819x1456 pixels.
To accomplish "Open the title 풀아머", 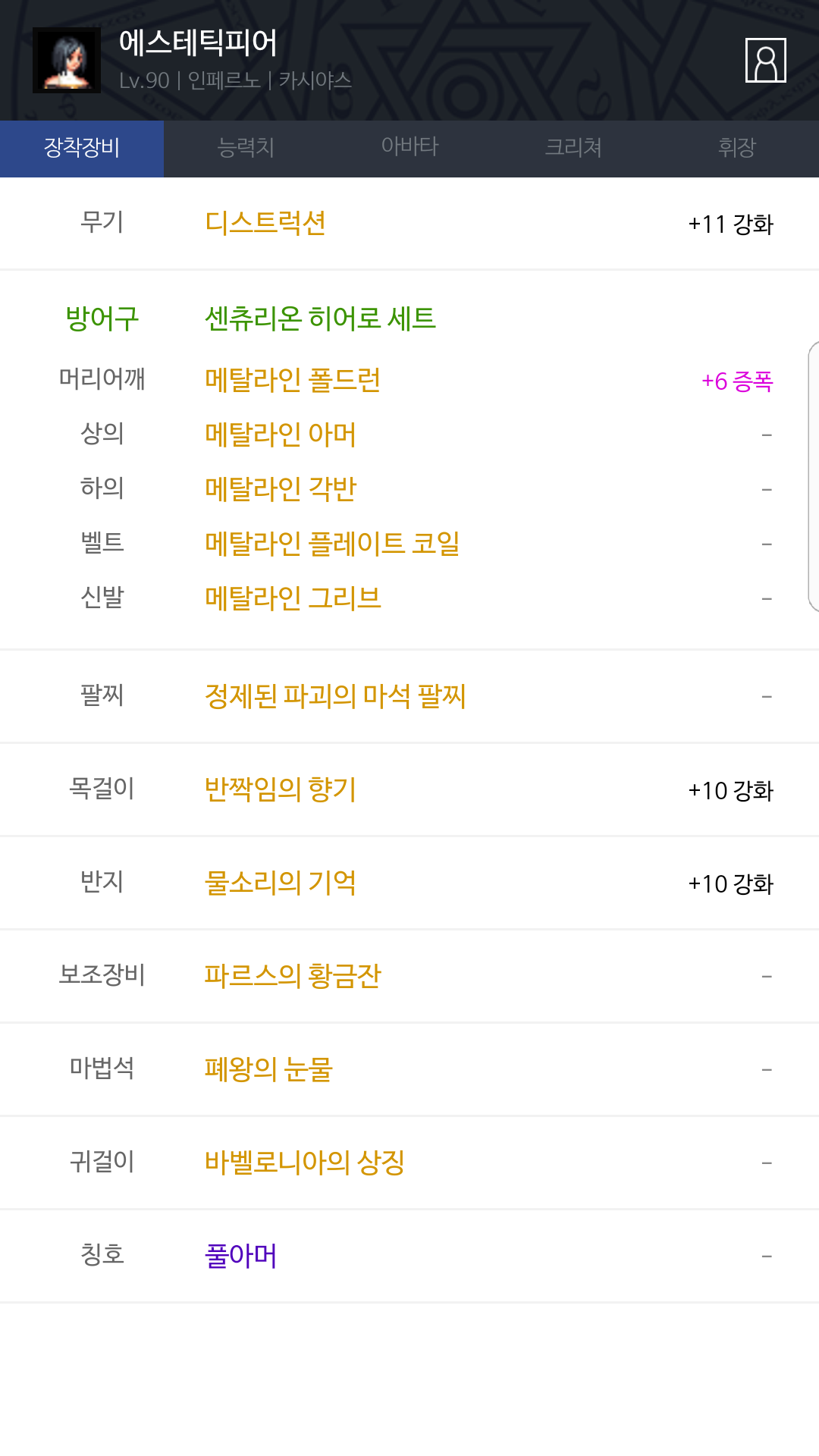I will click(241, 1256).
